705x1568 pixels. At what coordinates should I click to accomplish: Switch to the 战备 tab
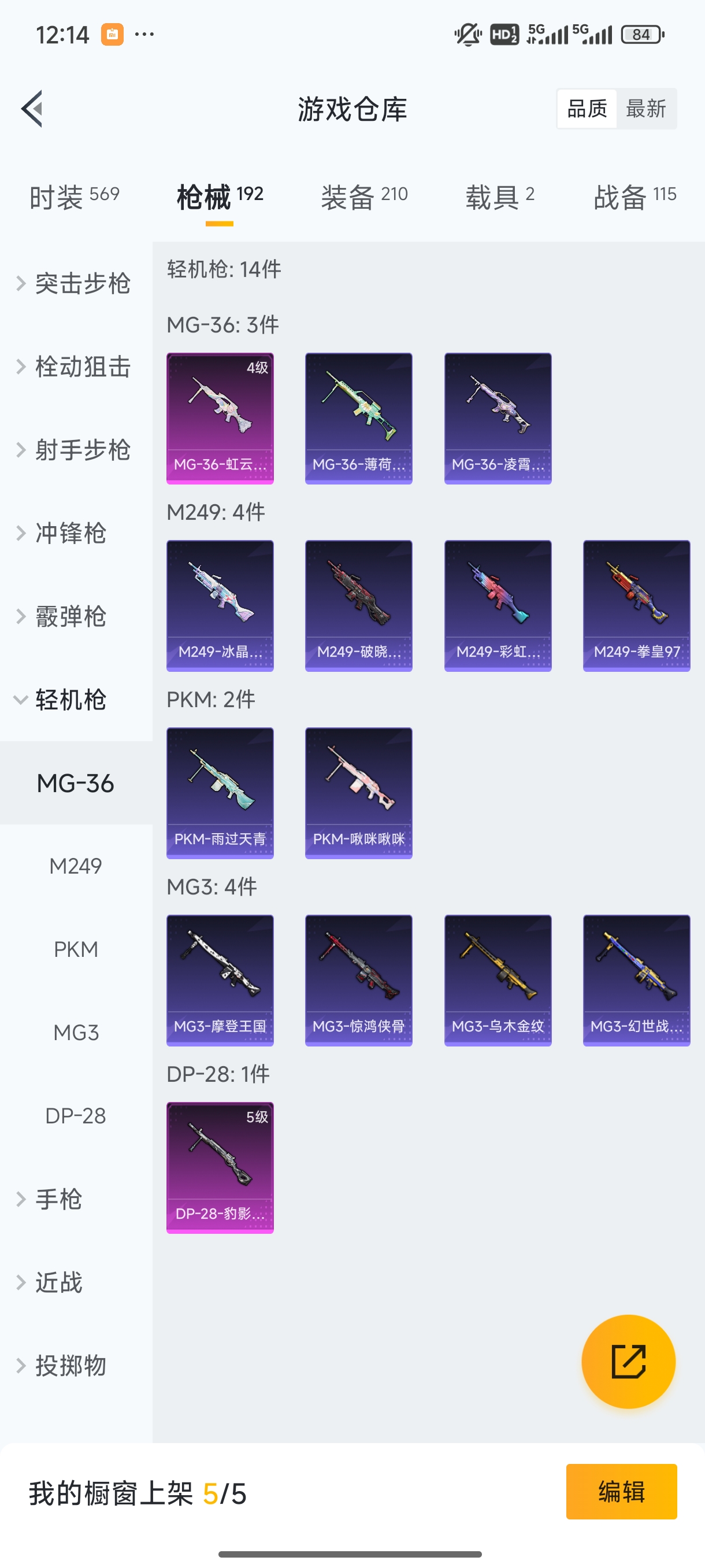(634, 197)
